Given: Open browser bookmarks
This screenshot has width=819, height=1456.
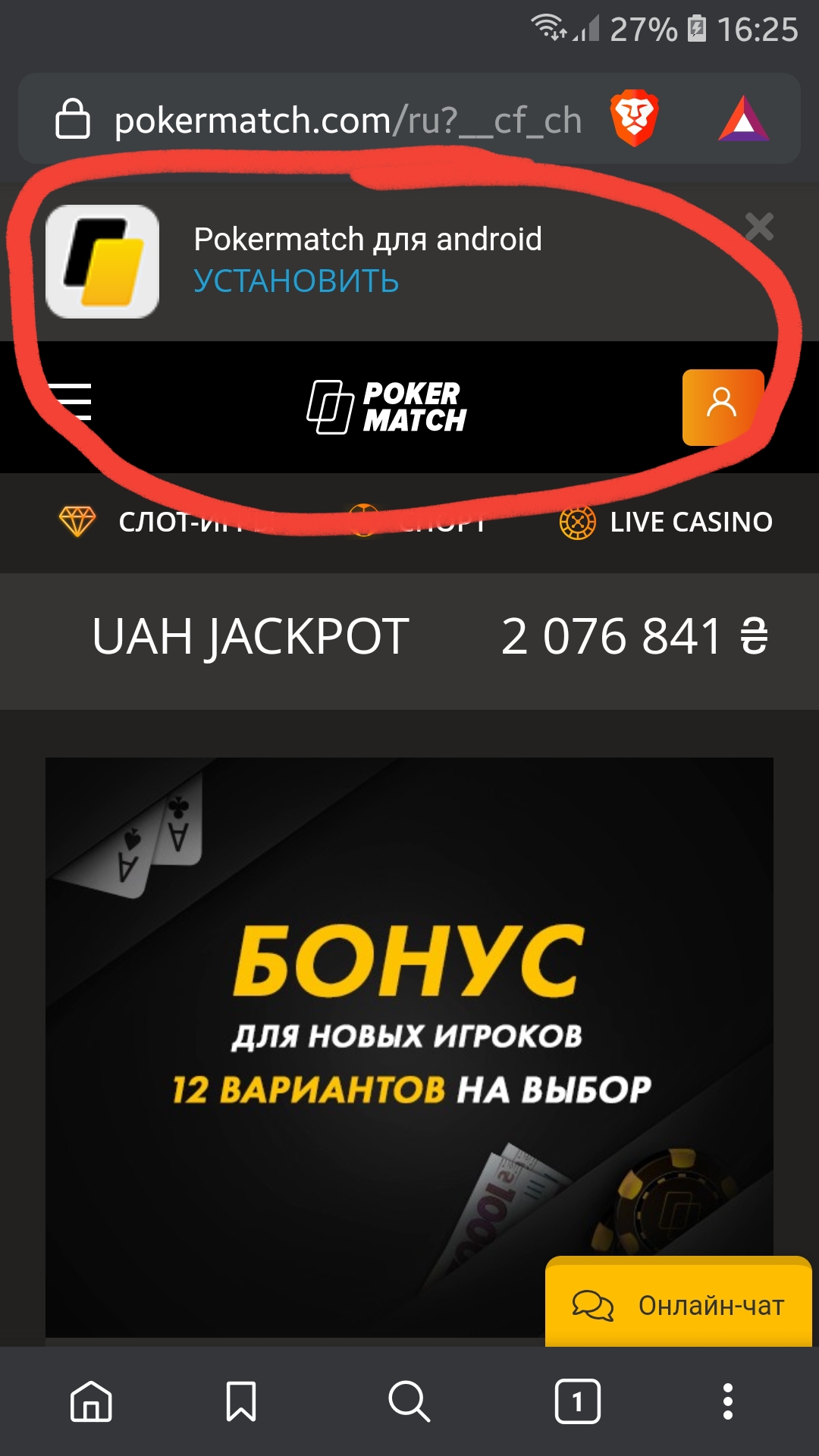Looking at the screenshot, I should click(241, 1401).
